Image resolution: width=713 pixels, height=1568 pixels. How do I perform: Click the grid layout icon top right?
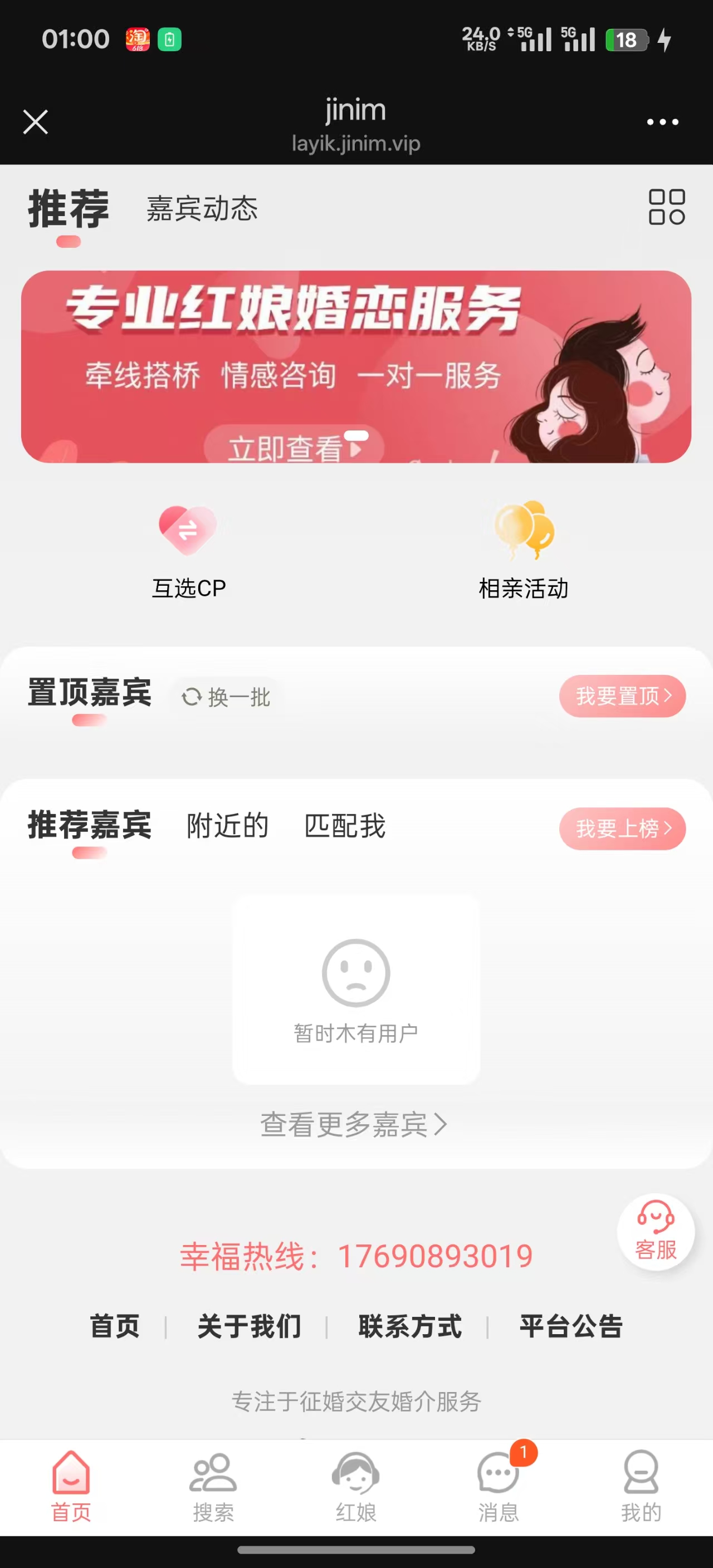coord(667,208)
